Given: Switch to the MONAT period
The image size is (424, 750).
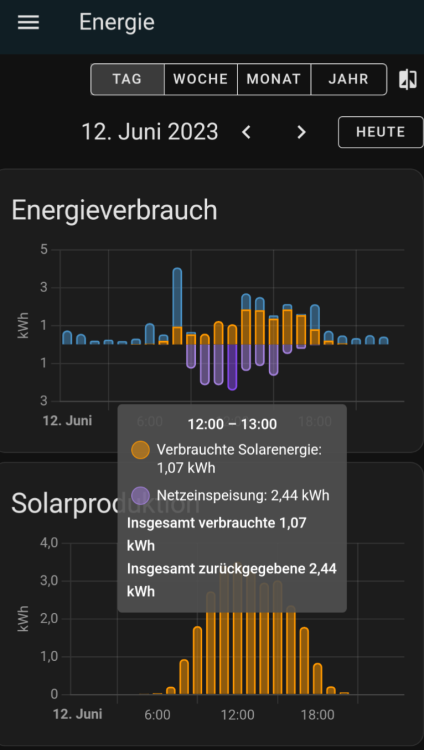Looking at the screenshot, I should click(274, 79).
